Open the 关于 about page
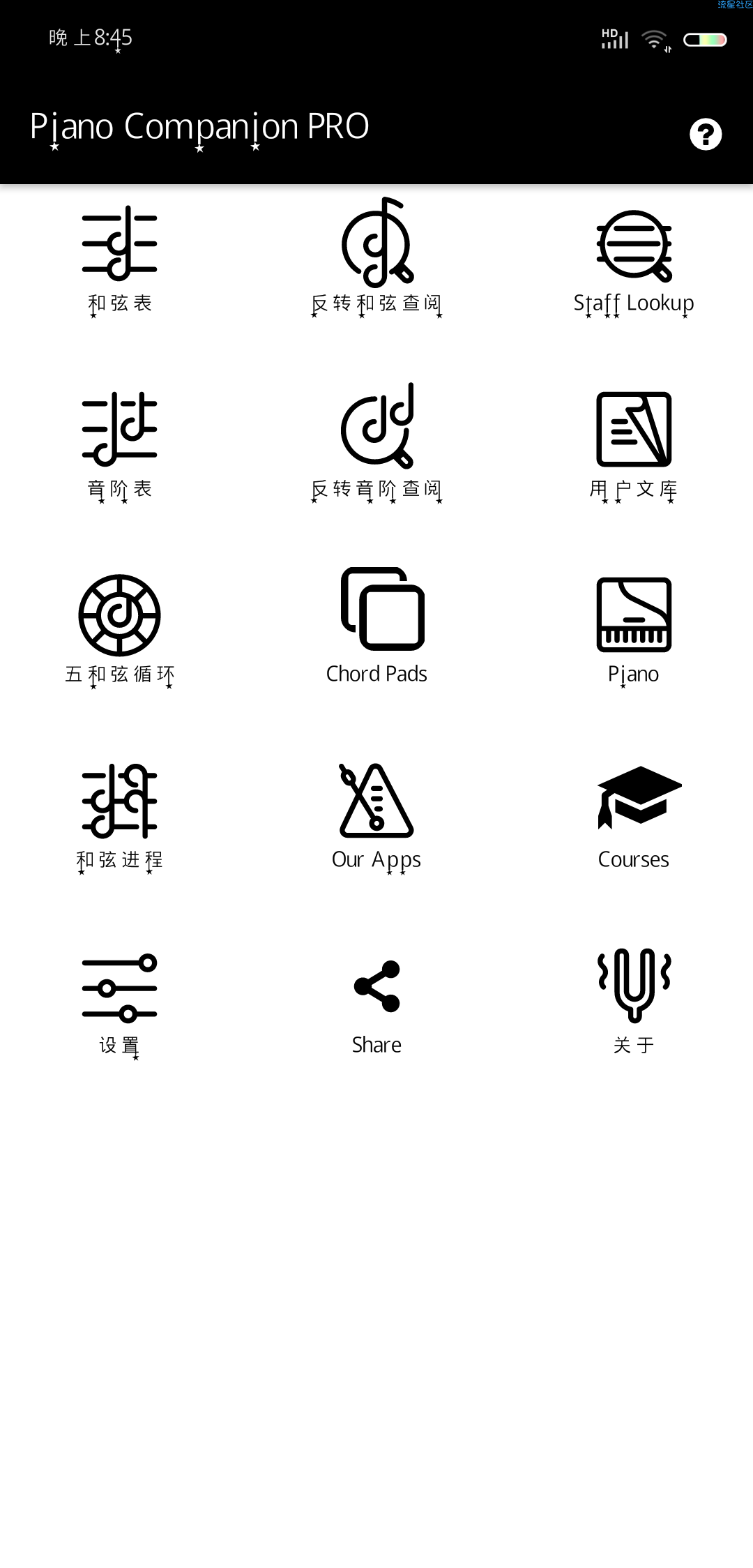The height and width of the screenshot is (1568, 753). click(633, 1001)
